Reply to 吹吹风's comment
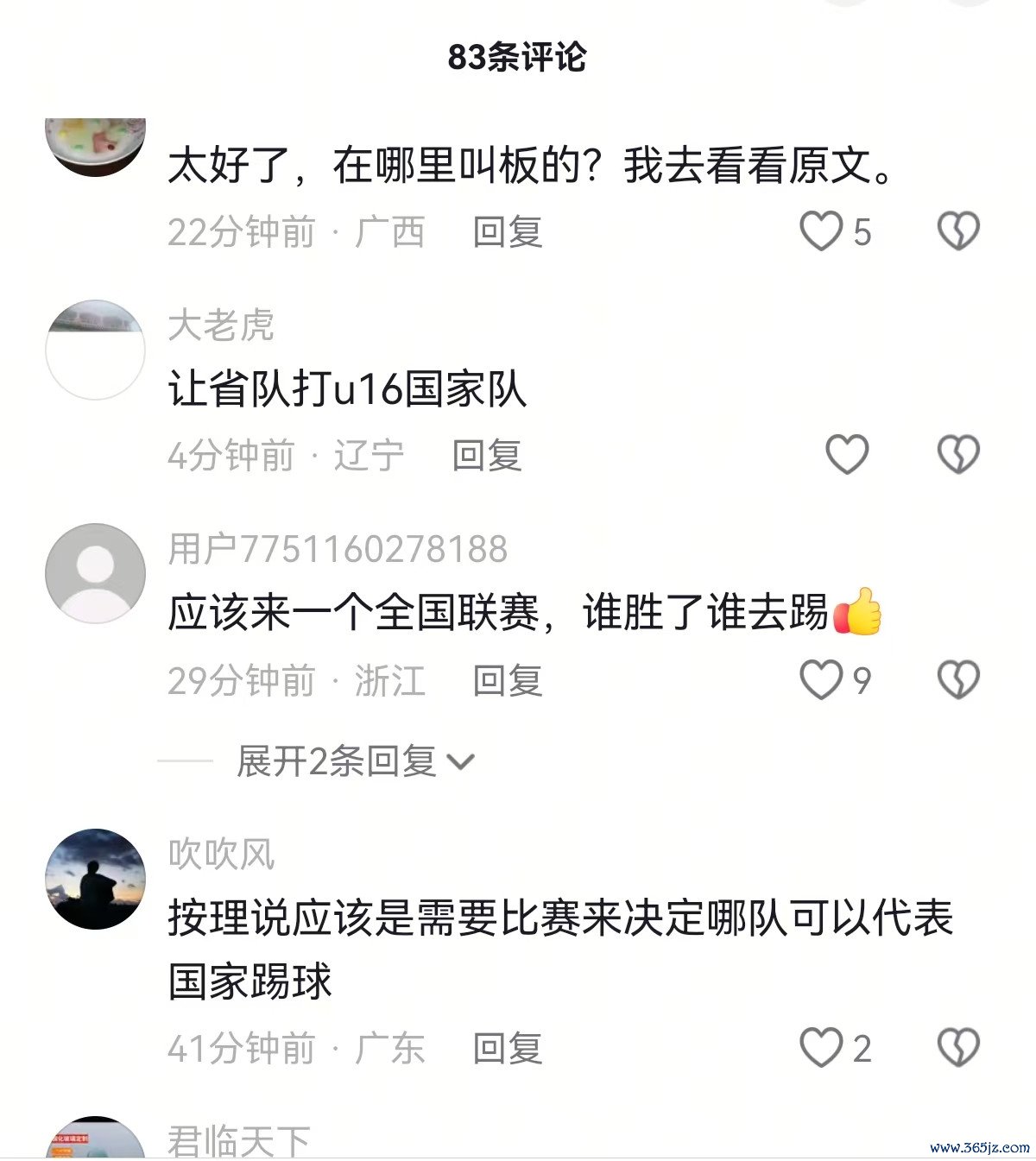The image size is (1036, 1161). click(508, 1049)
